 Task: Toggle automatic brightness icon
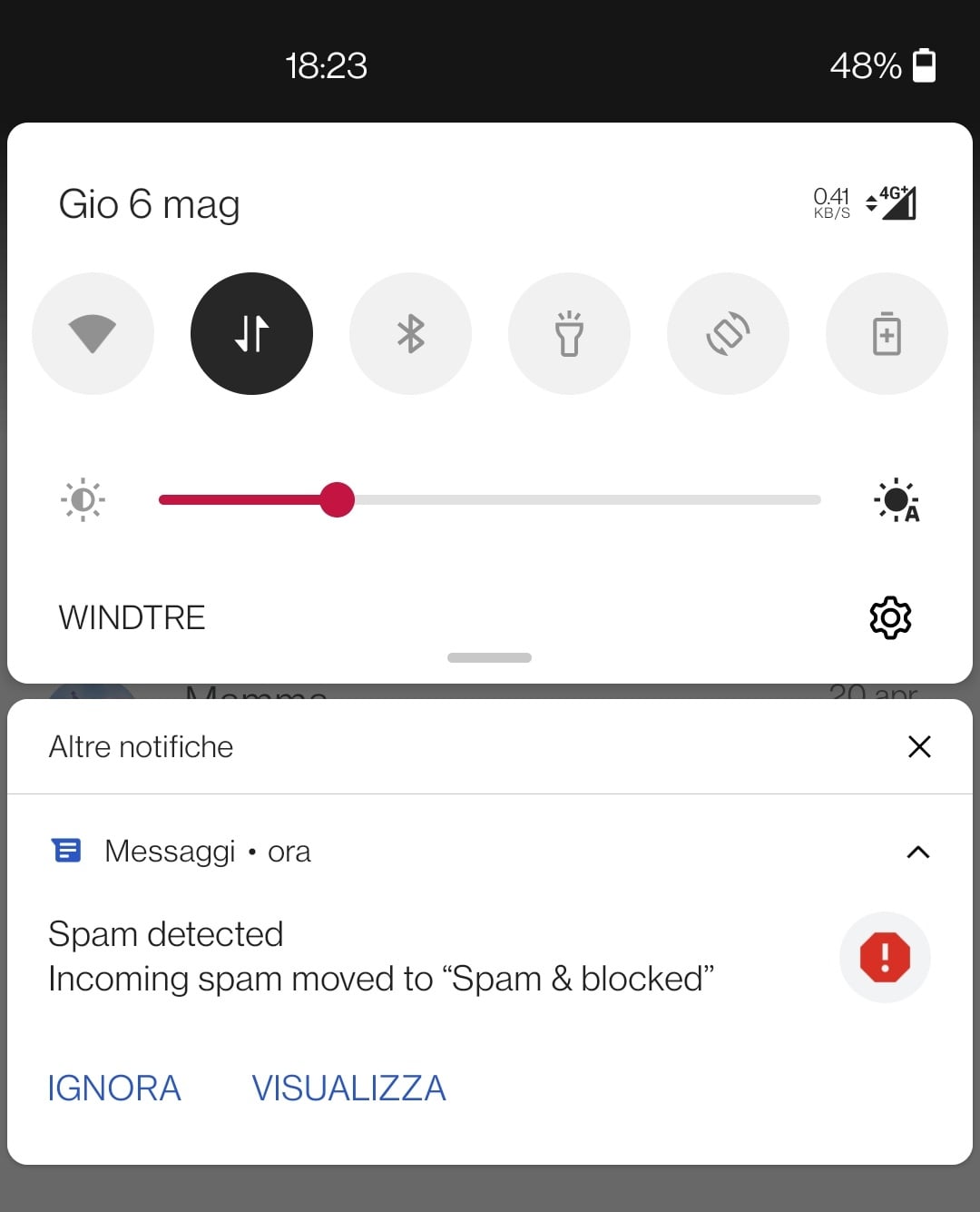[x=897, y=500]
